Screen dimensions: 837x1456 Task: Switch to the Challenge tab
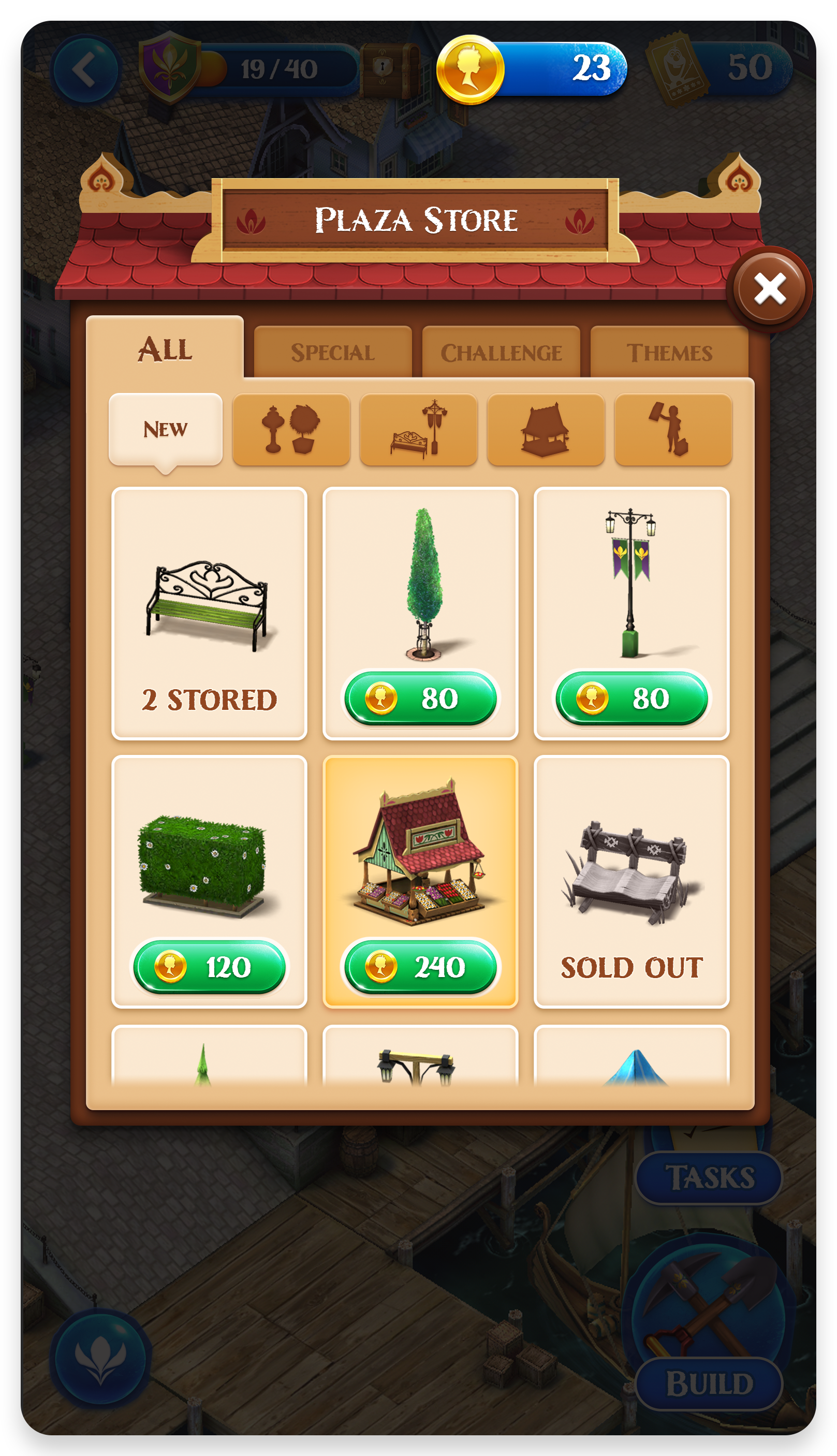point(501,352)
